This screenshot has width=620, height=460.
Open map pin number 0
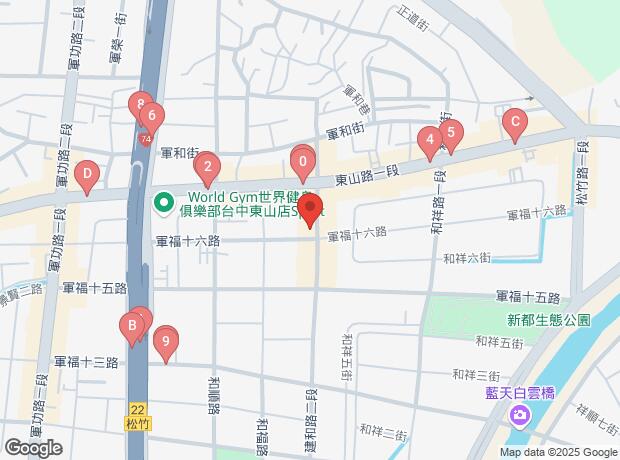(302, 160)
